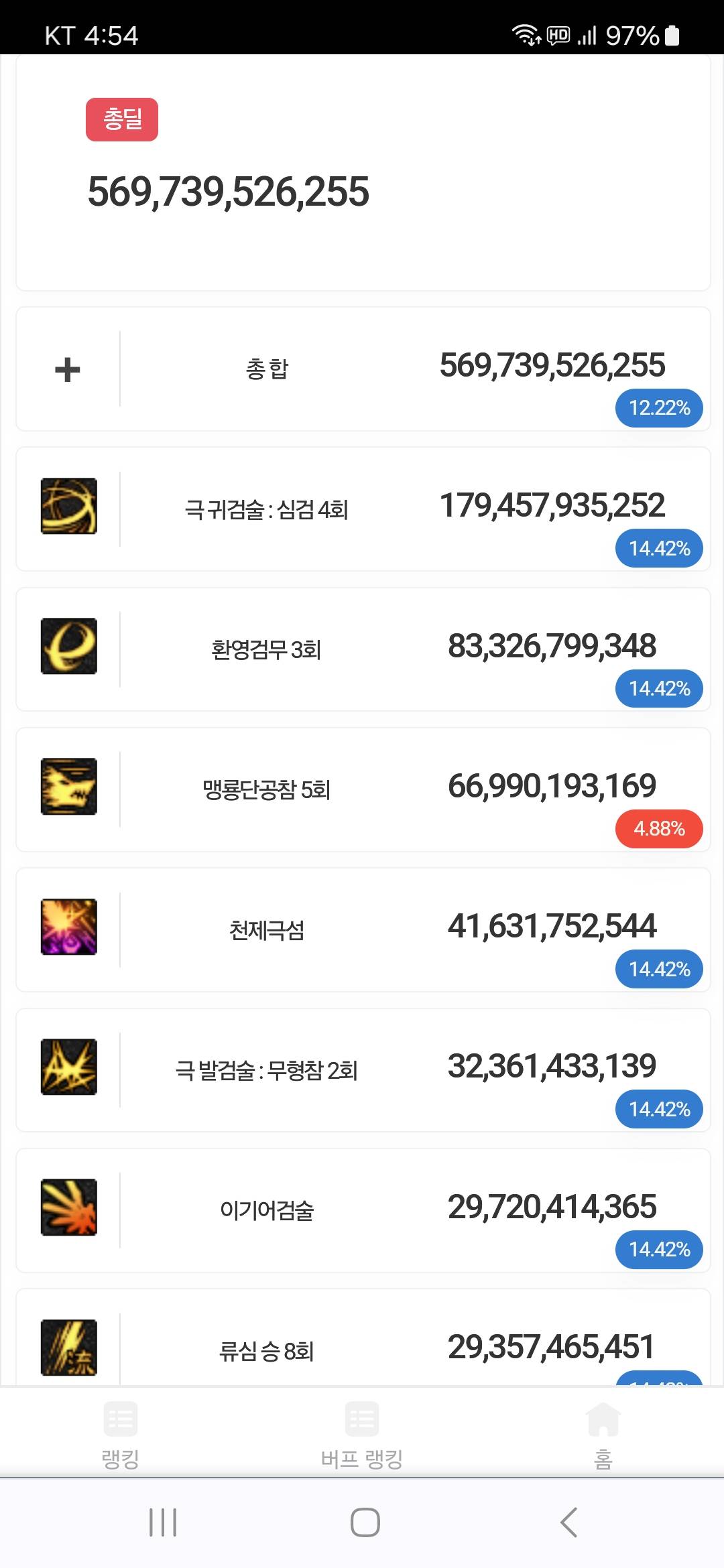The width and height of the screenshot is (724, 1568).
Task: Go back with the system back button
Action: tap(568, 1522)
